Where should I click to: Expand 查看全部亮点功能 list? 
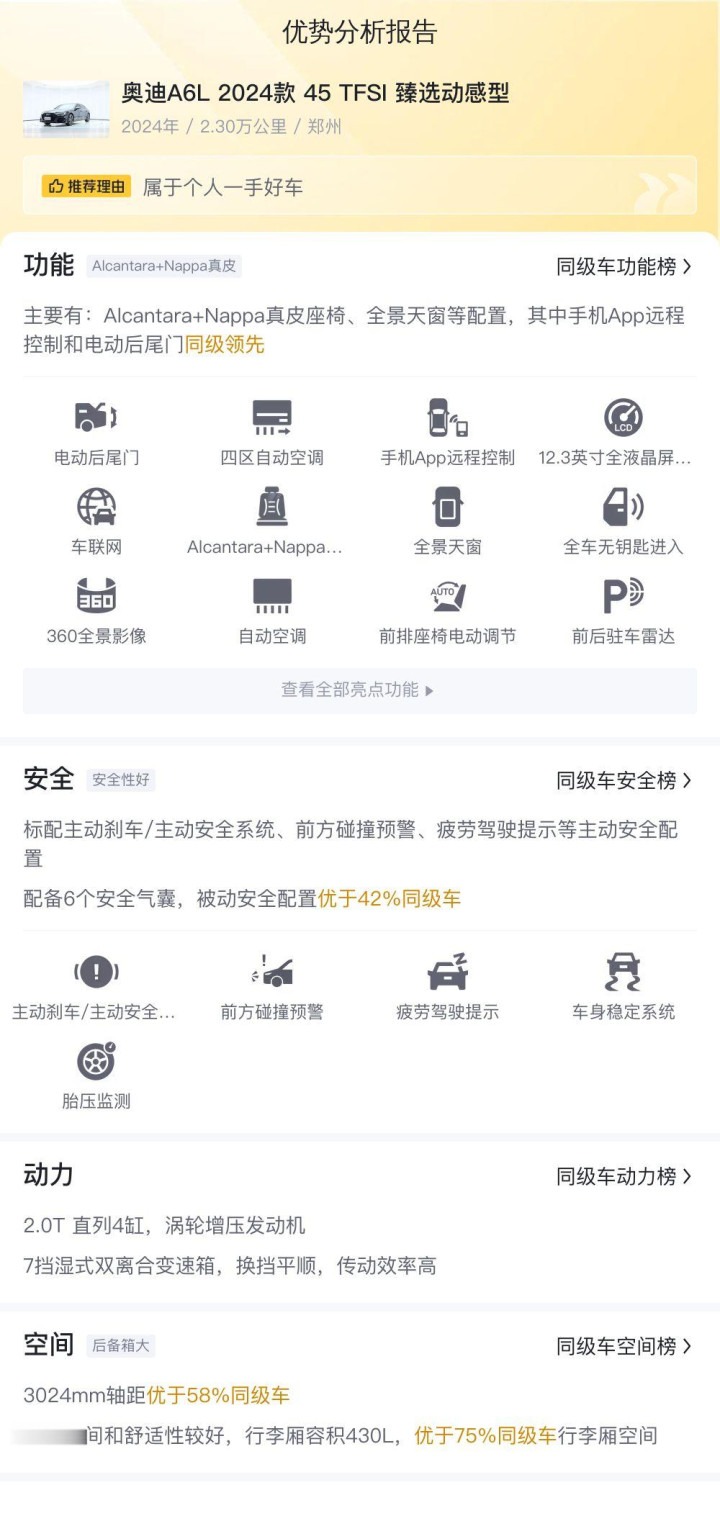pos(359,690)
